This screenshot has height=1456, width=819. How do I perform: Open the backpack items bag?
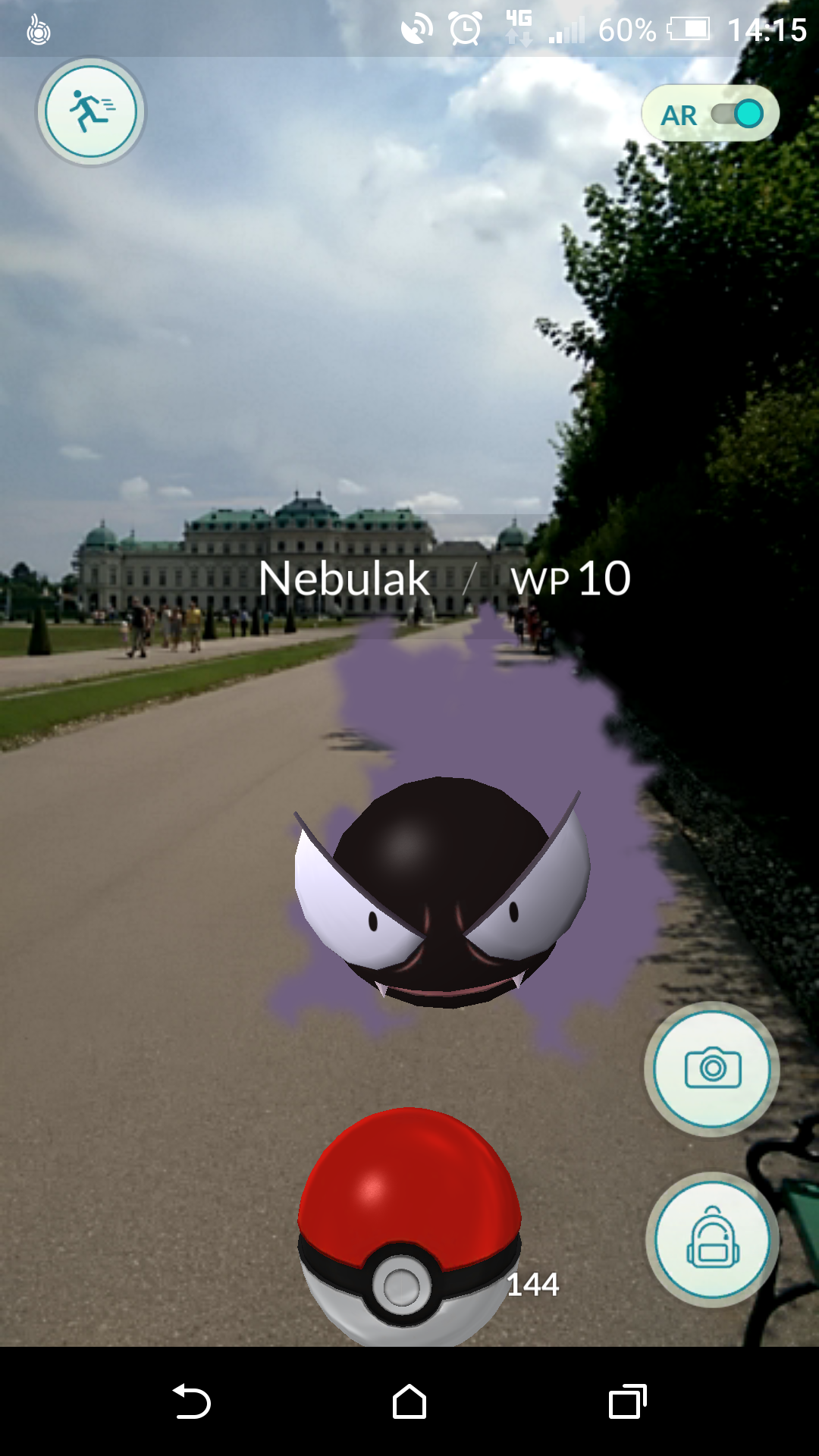[713, 1240]
